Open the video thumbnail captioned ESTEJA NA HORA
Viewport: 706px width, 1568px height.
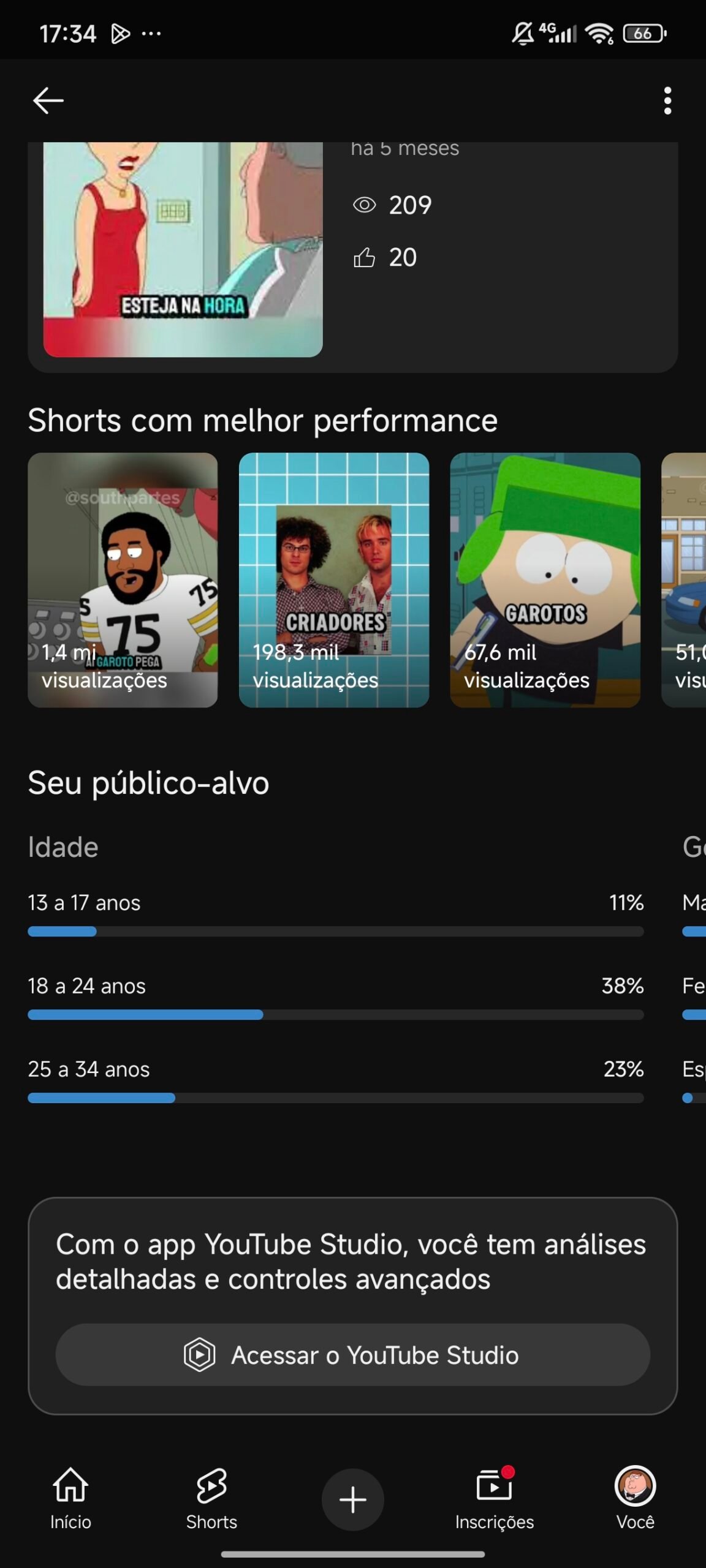183,250
